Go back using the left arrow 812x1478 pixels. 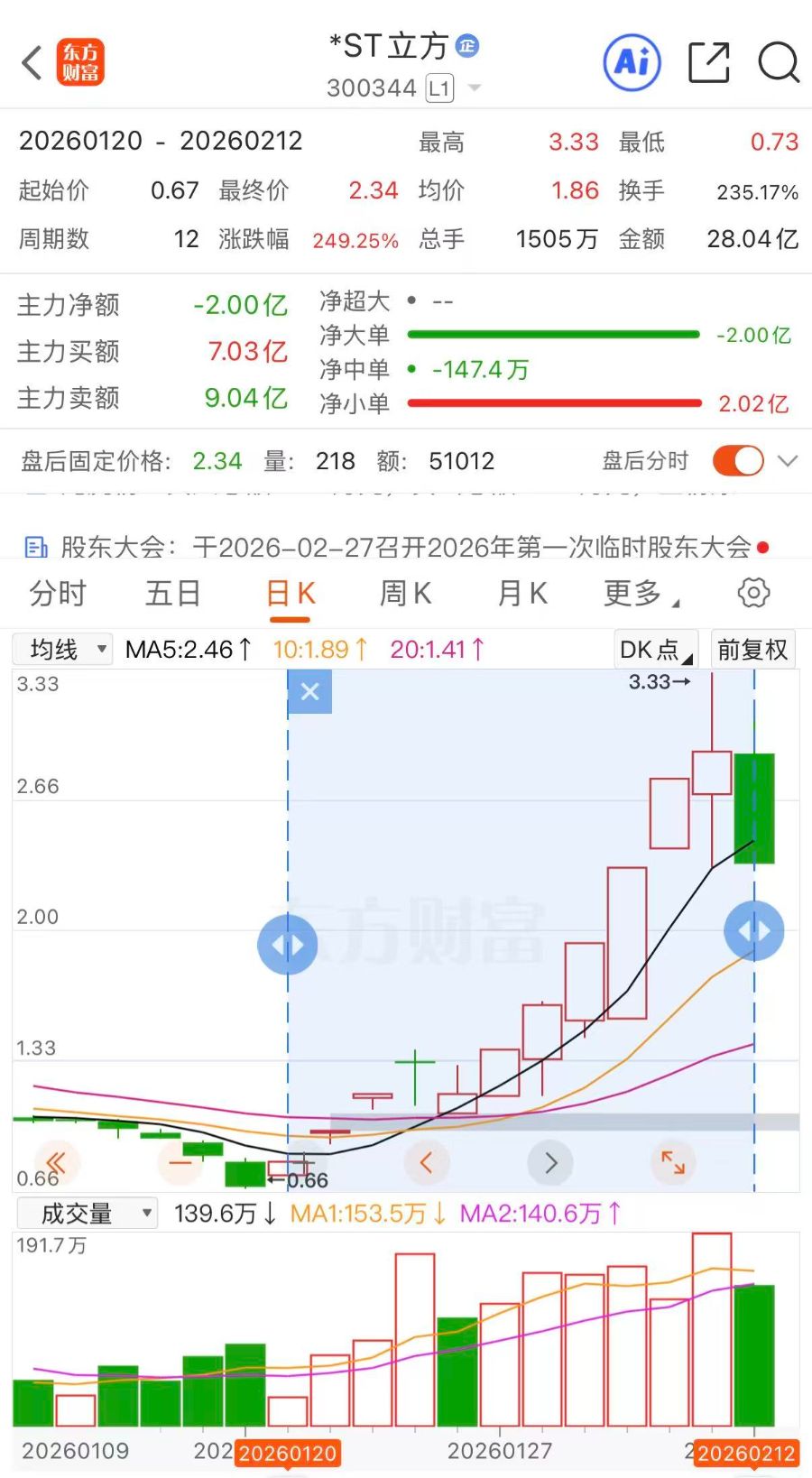(32, 63)
